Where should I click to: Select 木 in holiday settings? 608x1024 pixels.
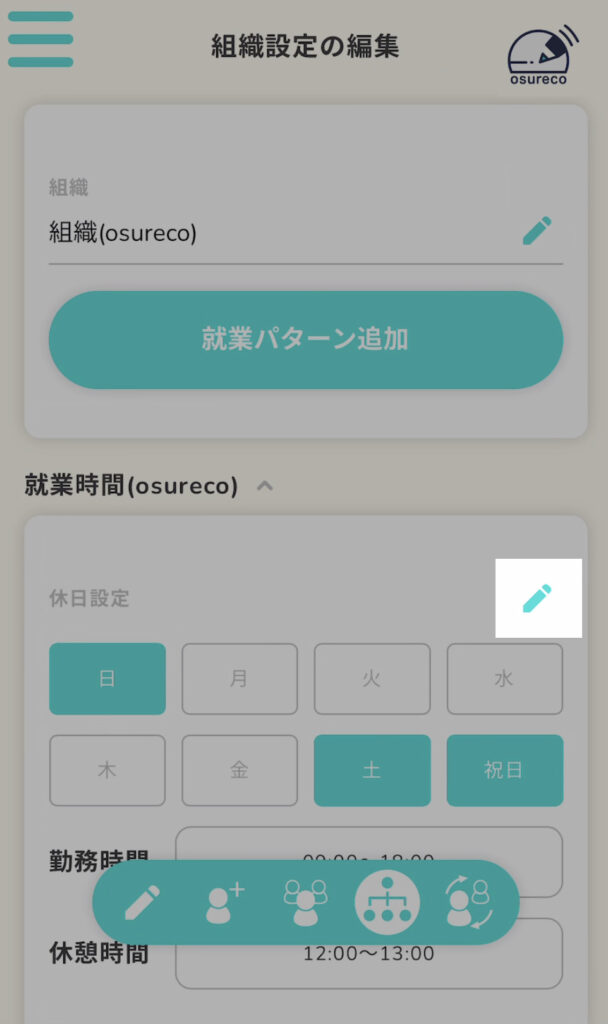[x=107, y=770]
